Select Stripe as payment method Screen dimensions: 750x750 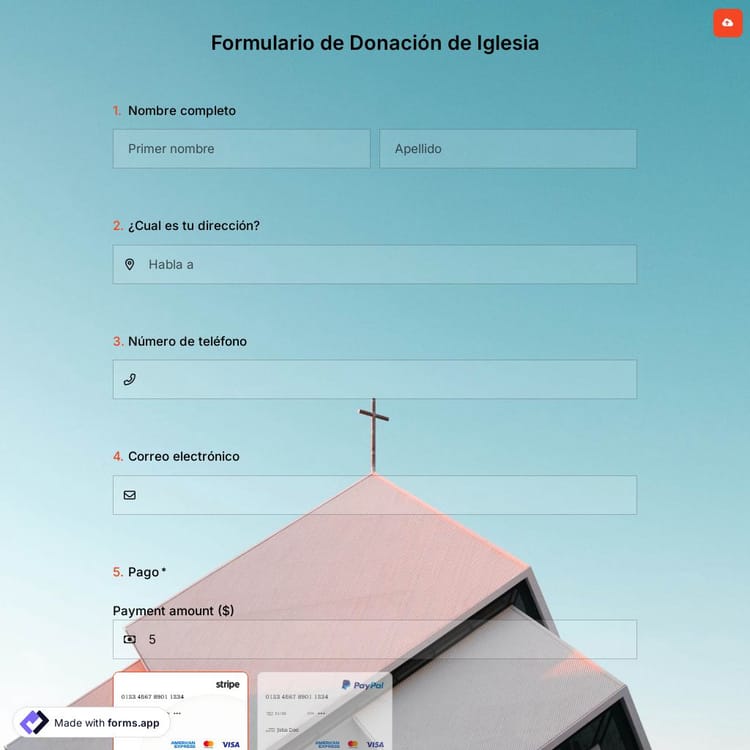tap(180, 710)
